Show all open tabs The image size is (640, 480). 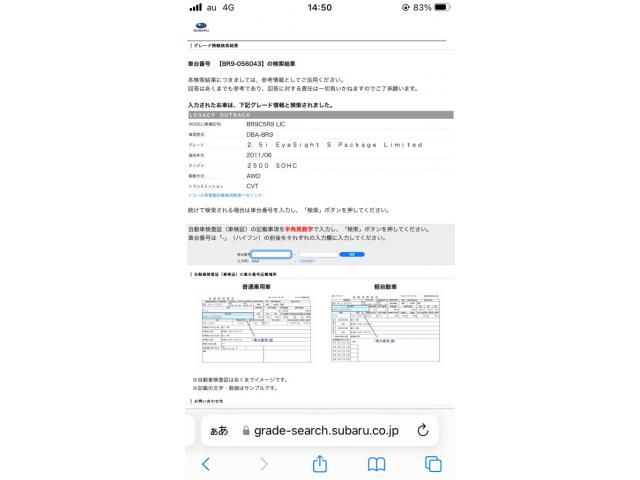click(433, 464)
